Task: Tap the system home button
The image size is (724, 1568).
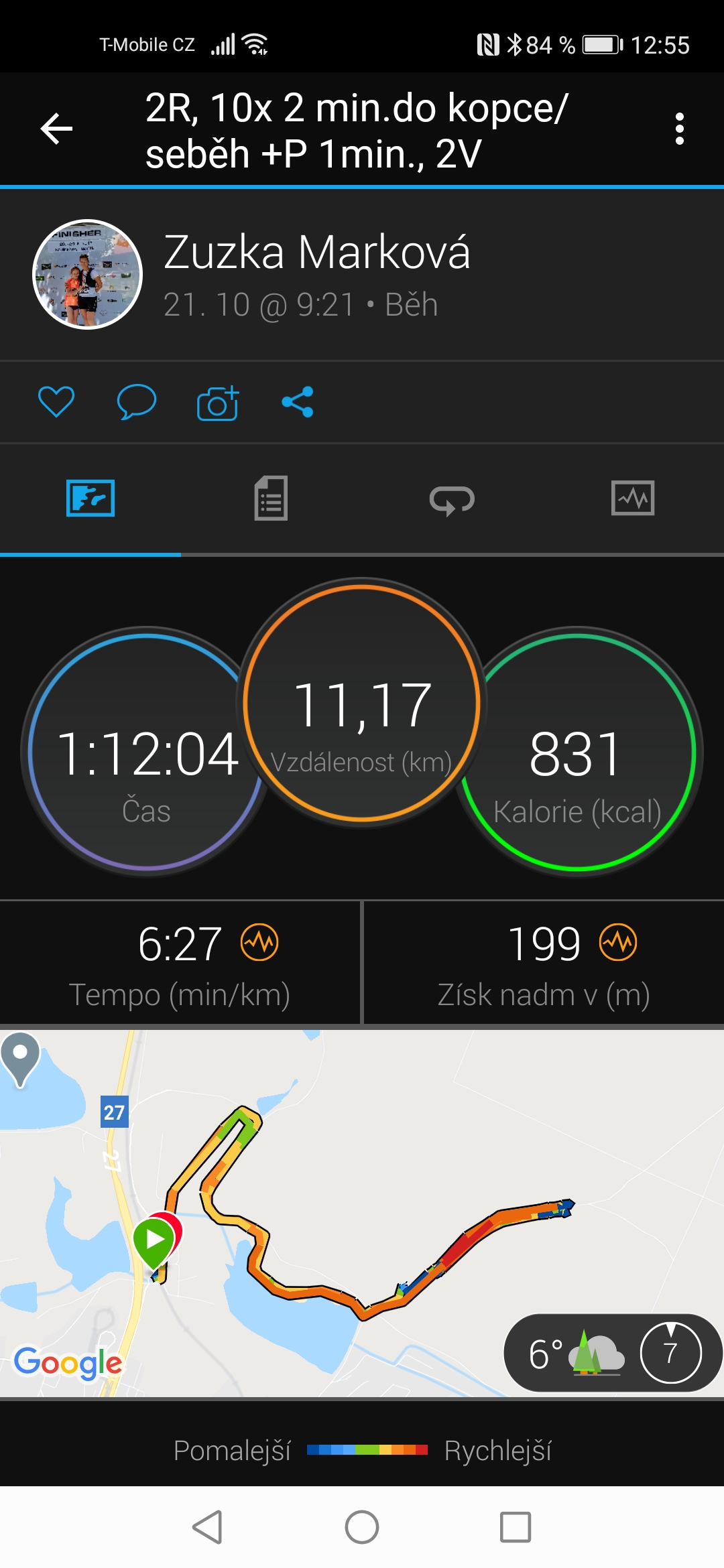Action: 362,1527
